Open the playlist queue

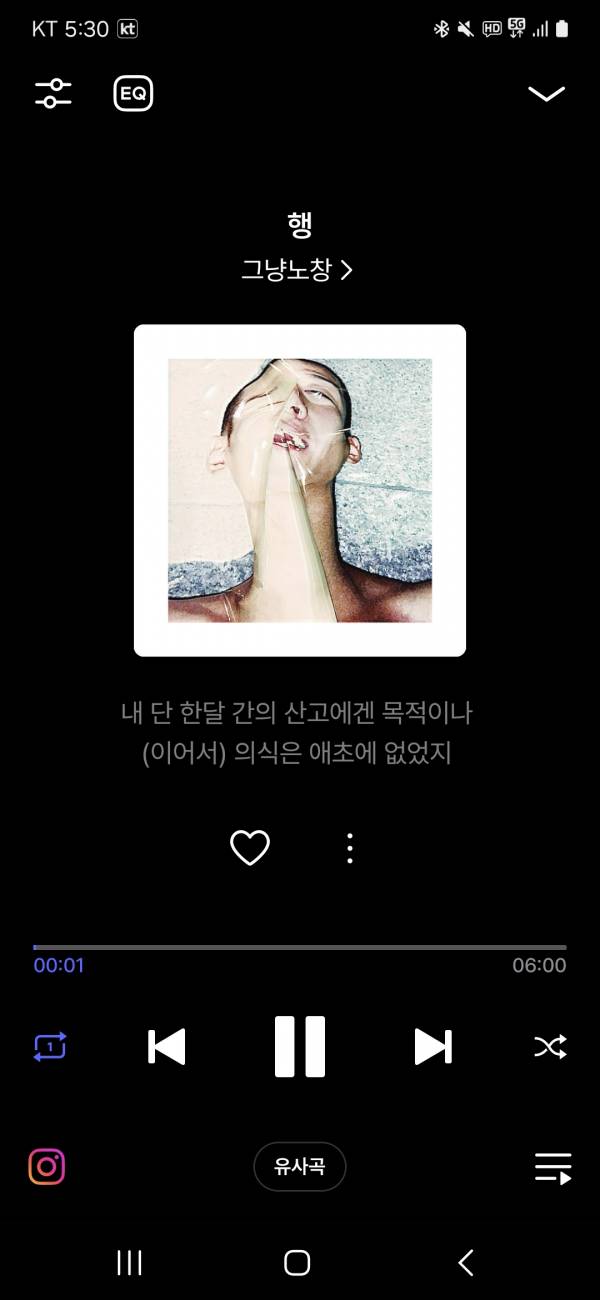click(x=552, y=1167)
